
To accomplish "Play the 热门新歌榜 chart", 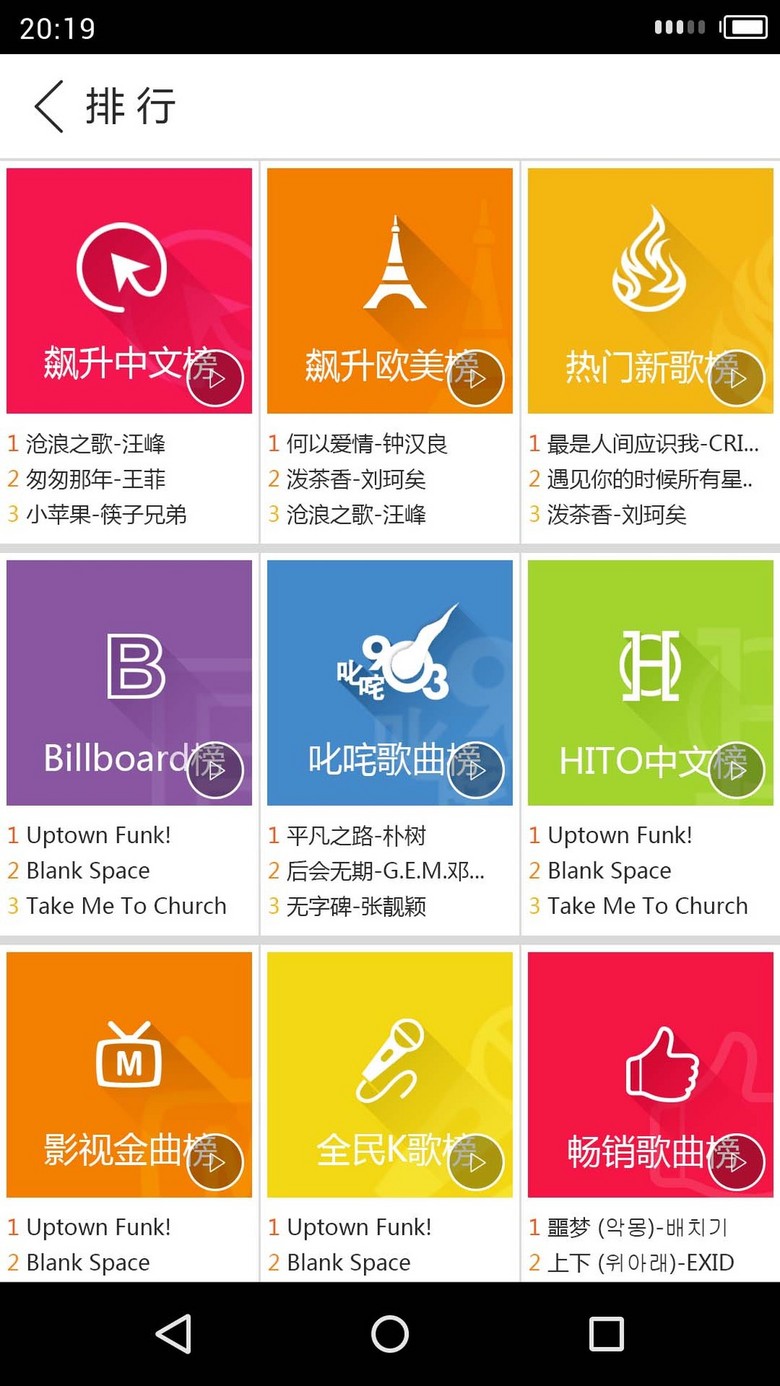I will pyautogui.click(x=736, y=379).
